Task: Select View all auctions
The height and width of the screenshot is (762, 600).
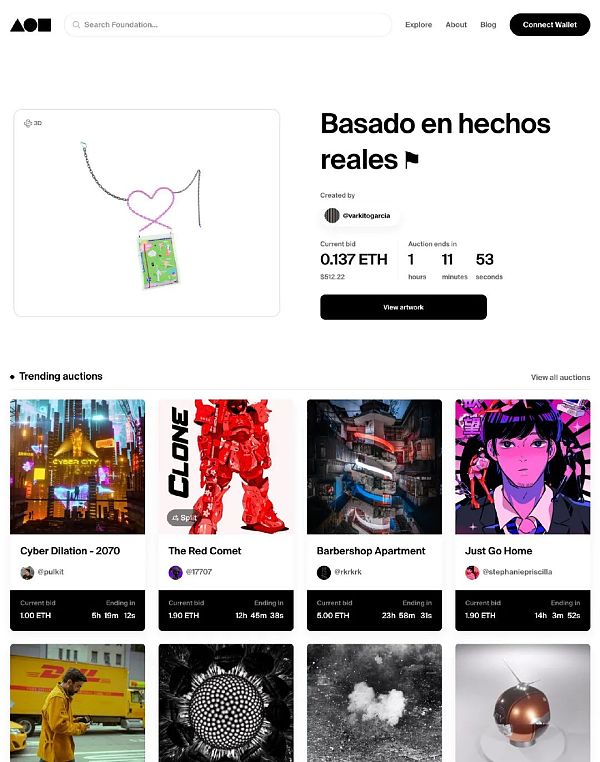Action: [560, 377]
